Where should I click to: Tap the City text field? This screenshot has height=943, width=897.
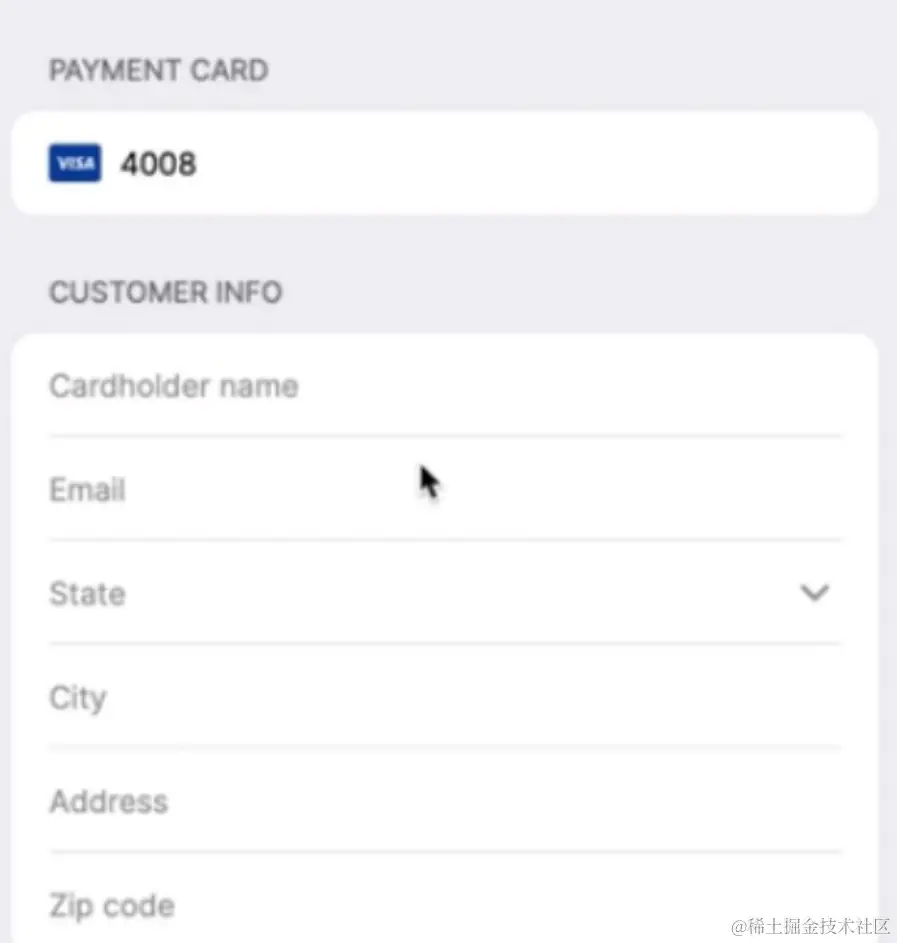click(444, 697)
